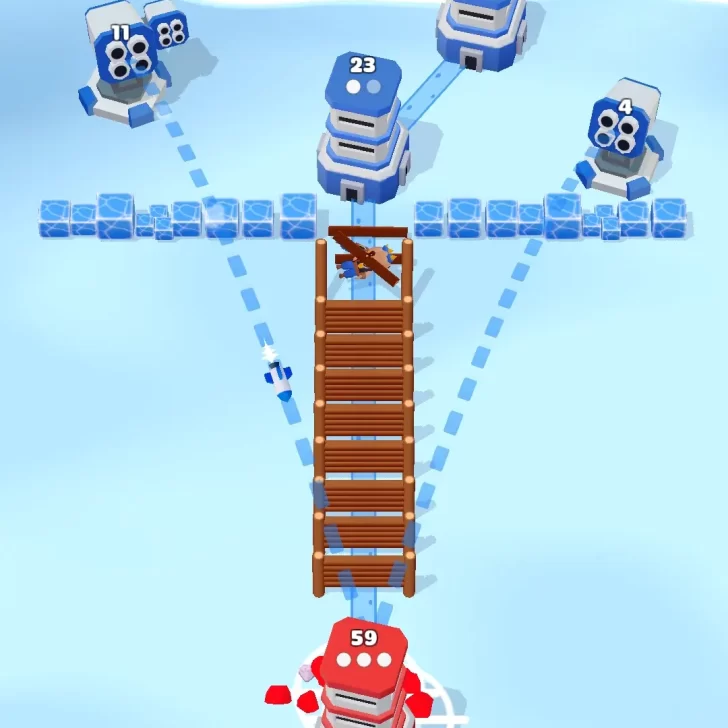Tap the blue tower showing 23
Image resolution: width=728 pixels, height=728 pixels.
363,130
